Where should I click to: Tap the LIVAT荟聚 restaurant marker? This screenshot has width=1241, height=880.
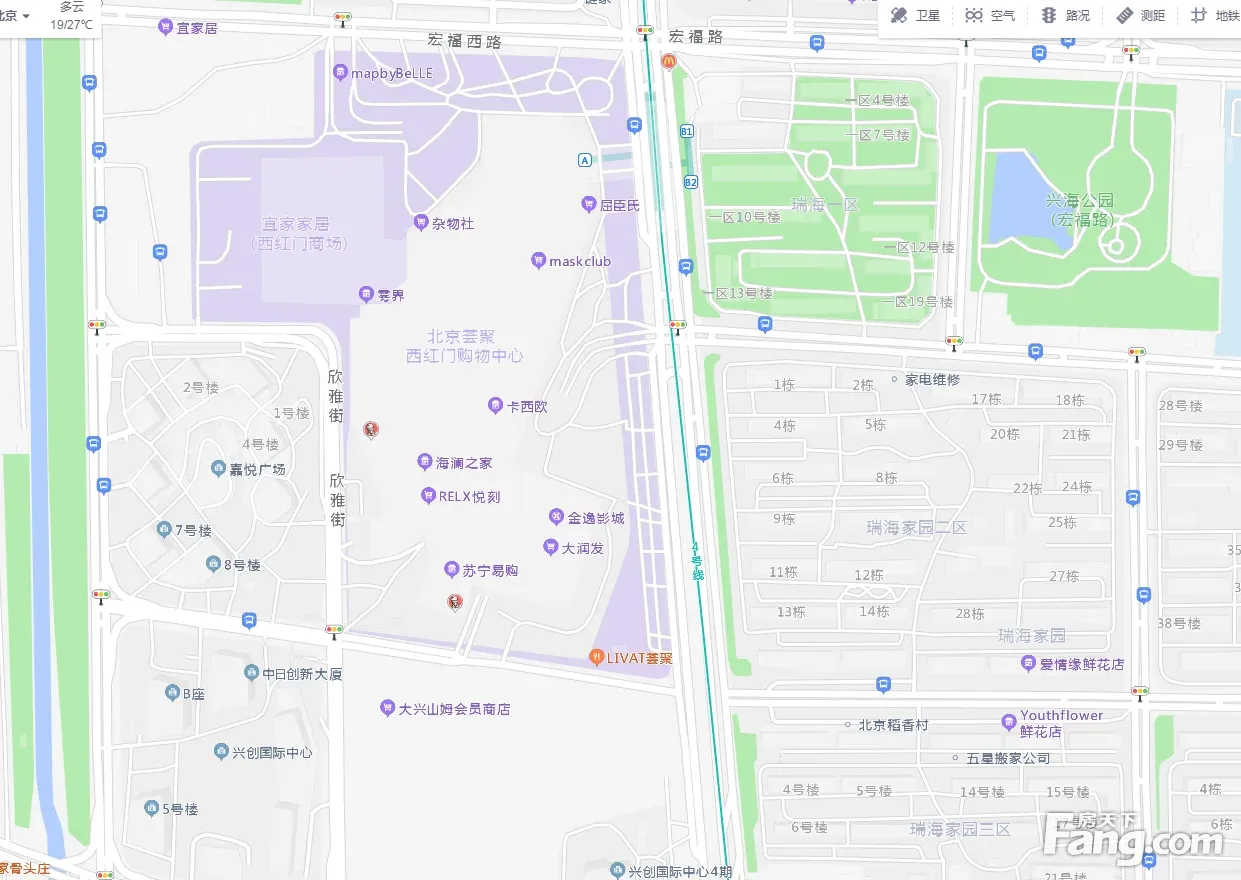tap(596, 658)
